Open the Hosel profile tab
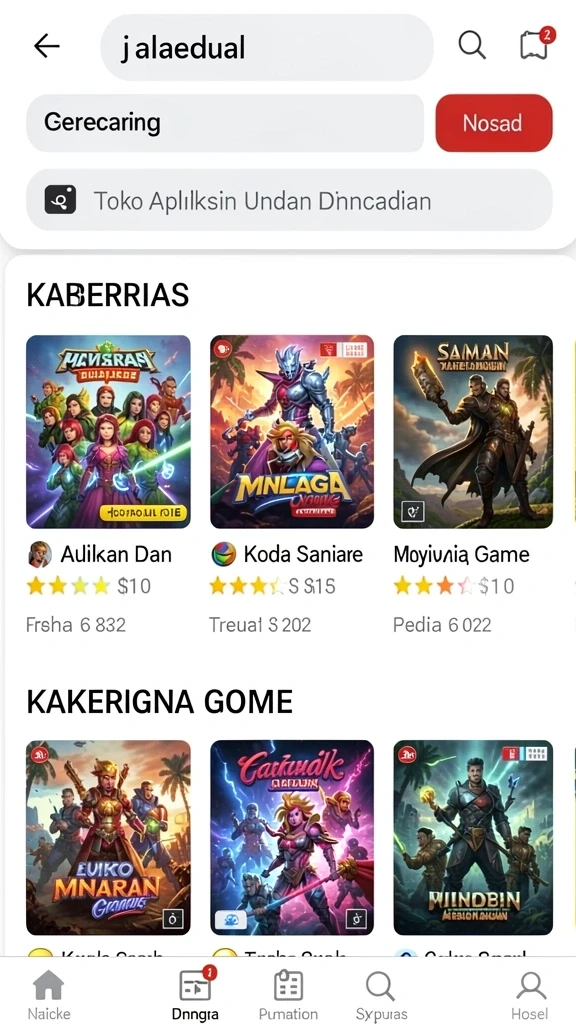576x1024 pixels. click(530, 993)
